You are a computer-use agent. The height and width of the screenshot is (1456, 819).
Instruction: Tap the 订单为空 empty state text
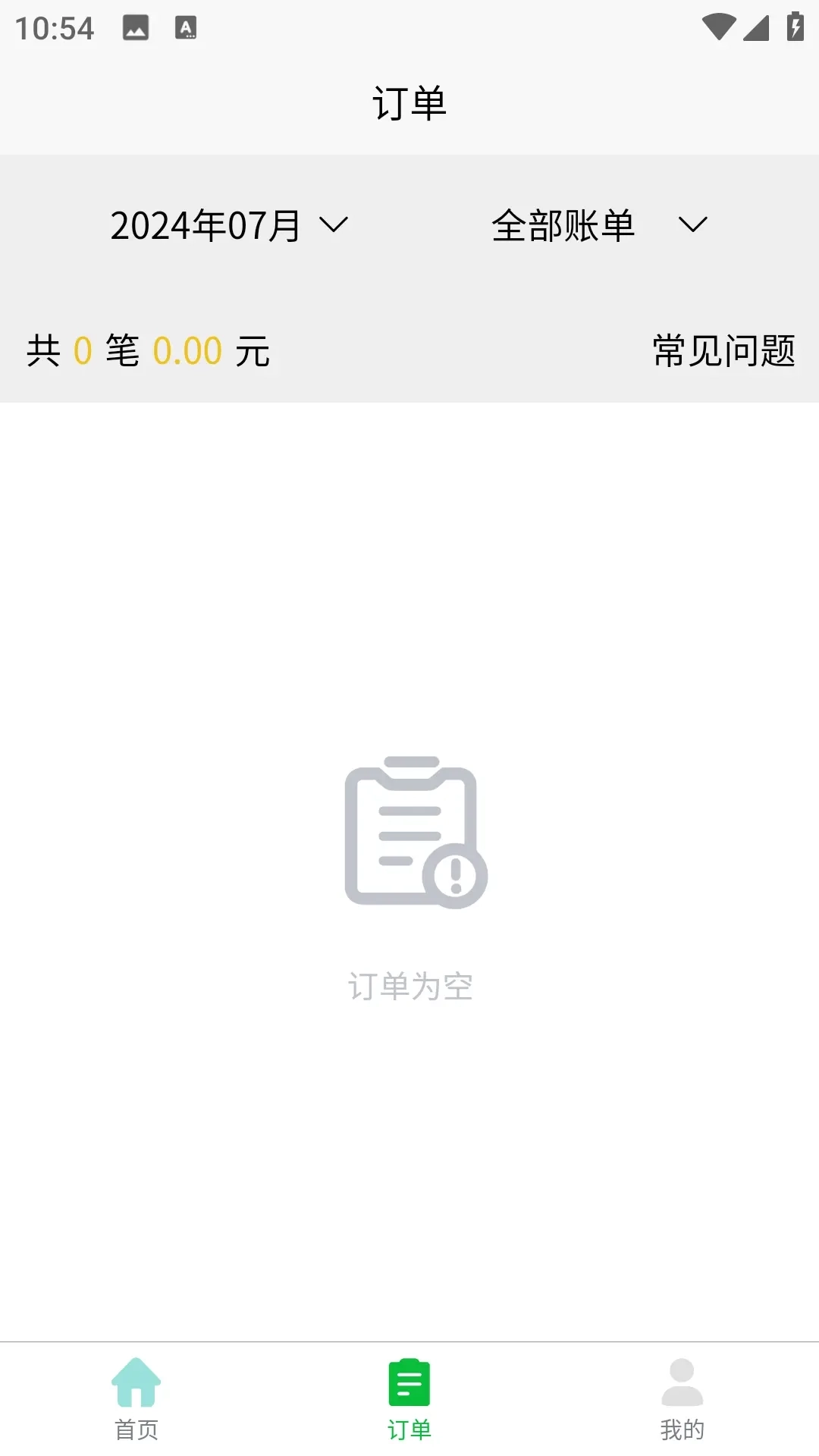409,986
